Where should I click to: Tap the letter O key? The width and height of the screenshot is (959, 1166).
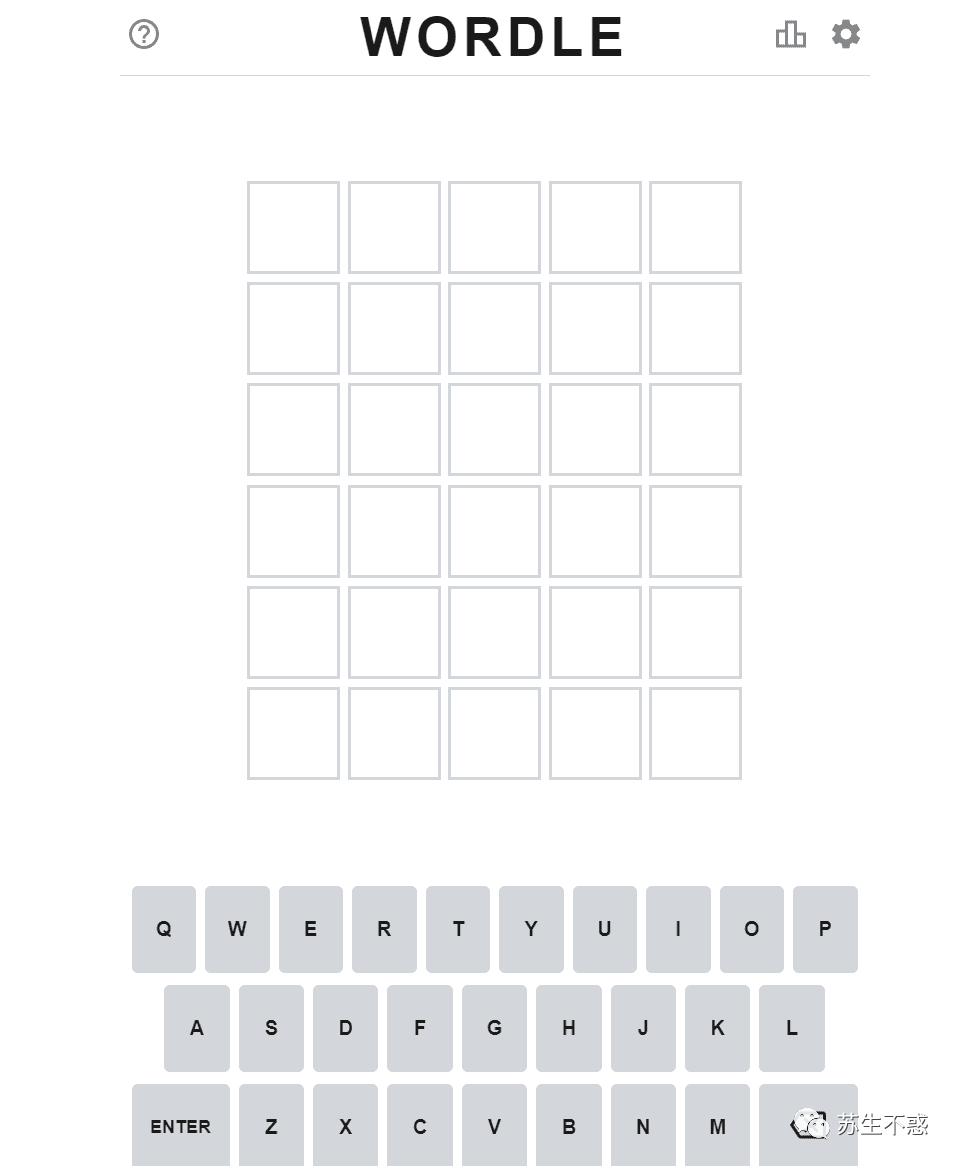pos(751,929)
